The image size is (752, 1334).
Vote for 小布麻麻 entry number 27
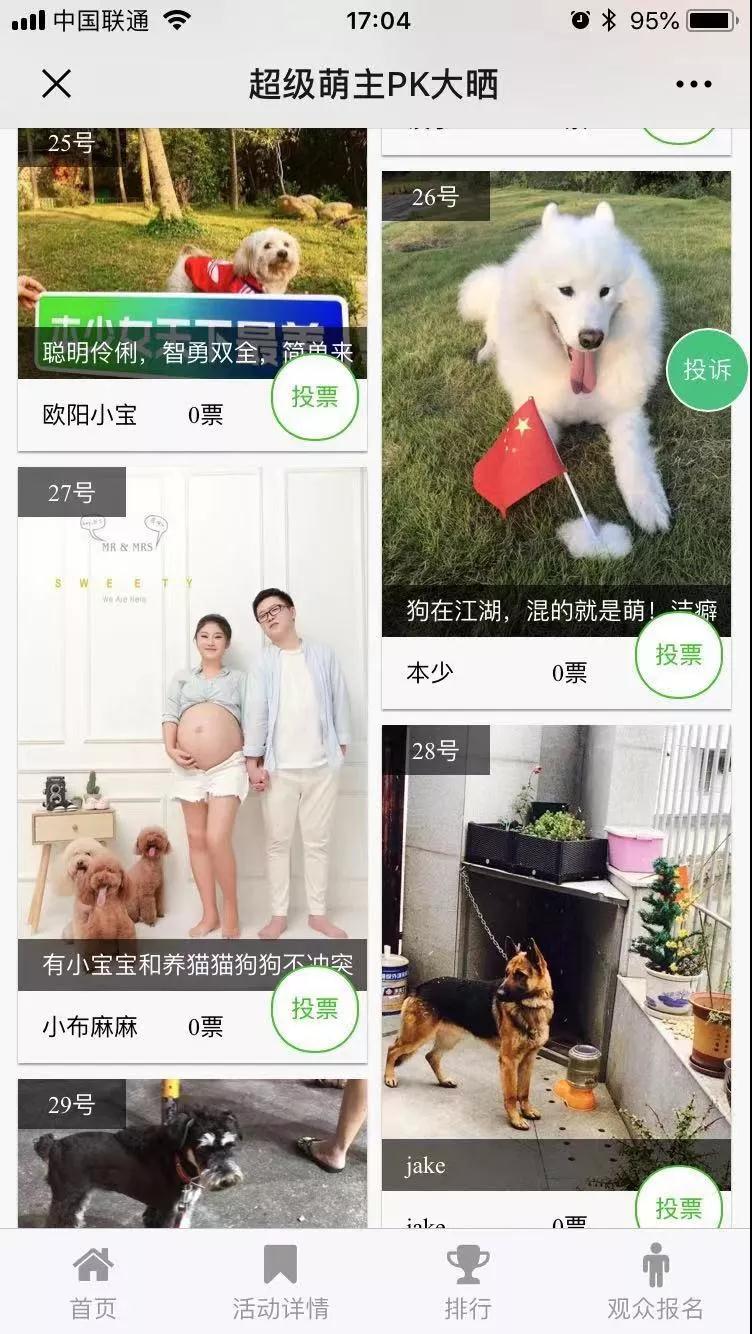(x=315, y=1009)
